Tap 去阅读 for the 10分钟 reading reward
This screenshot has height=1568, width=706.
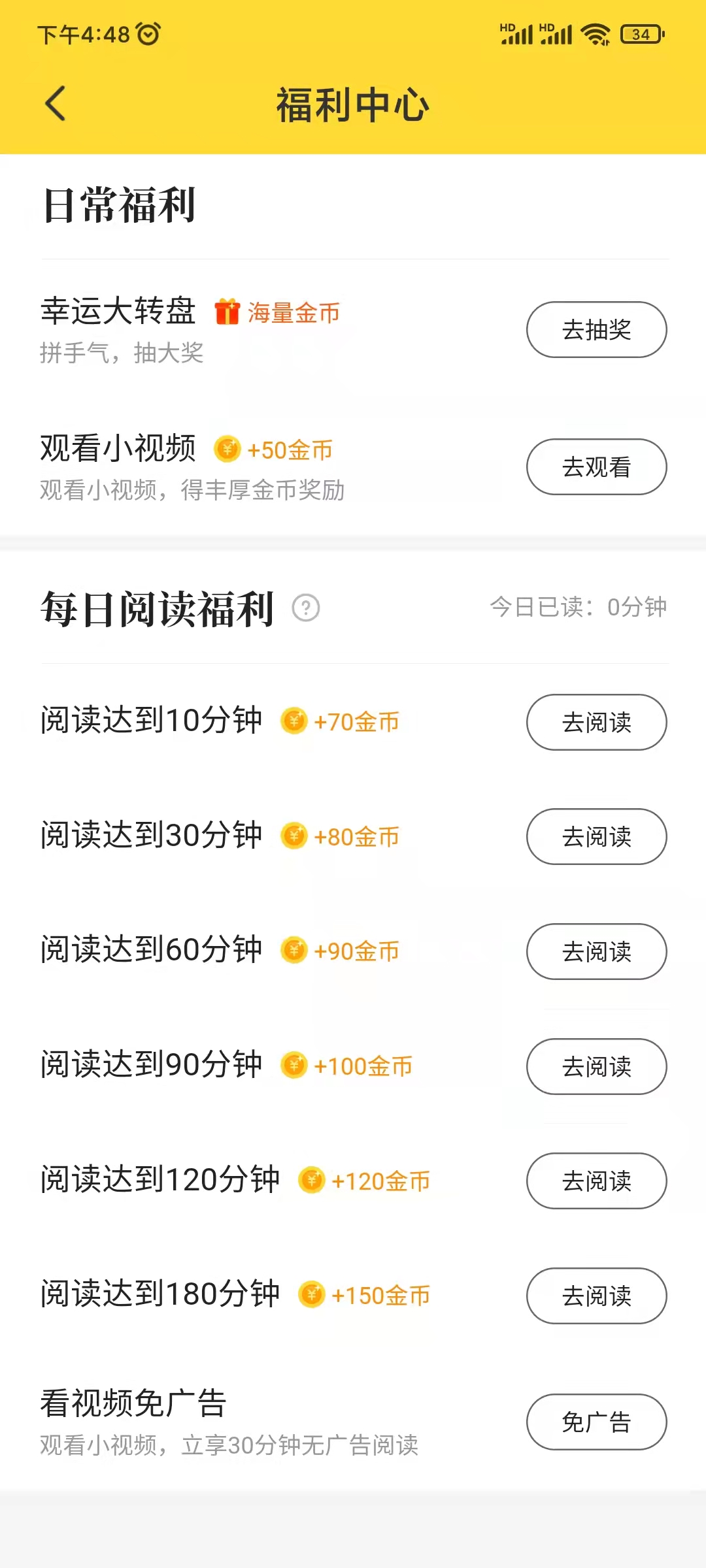[596, 723]
